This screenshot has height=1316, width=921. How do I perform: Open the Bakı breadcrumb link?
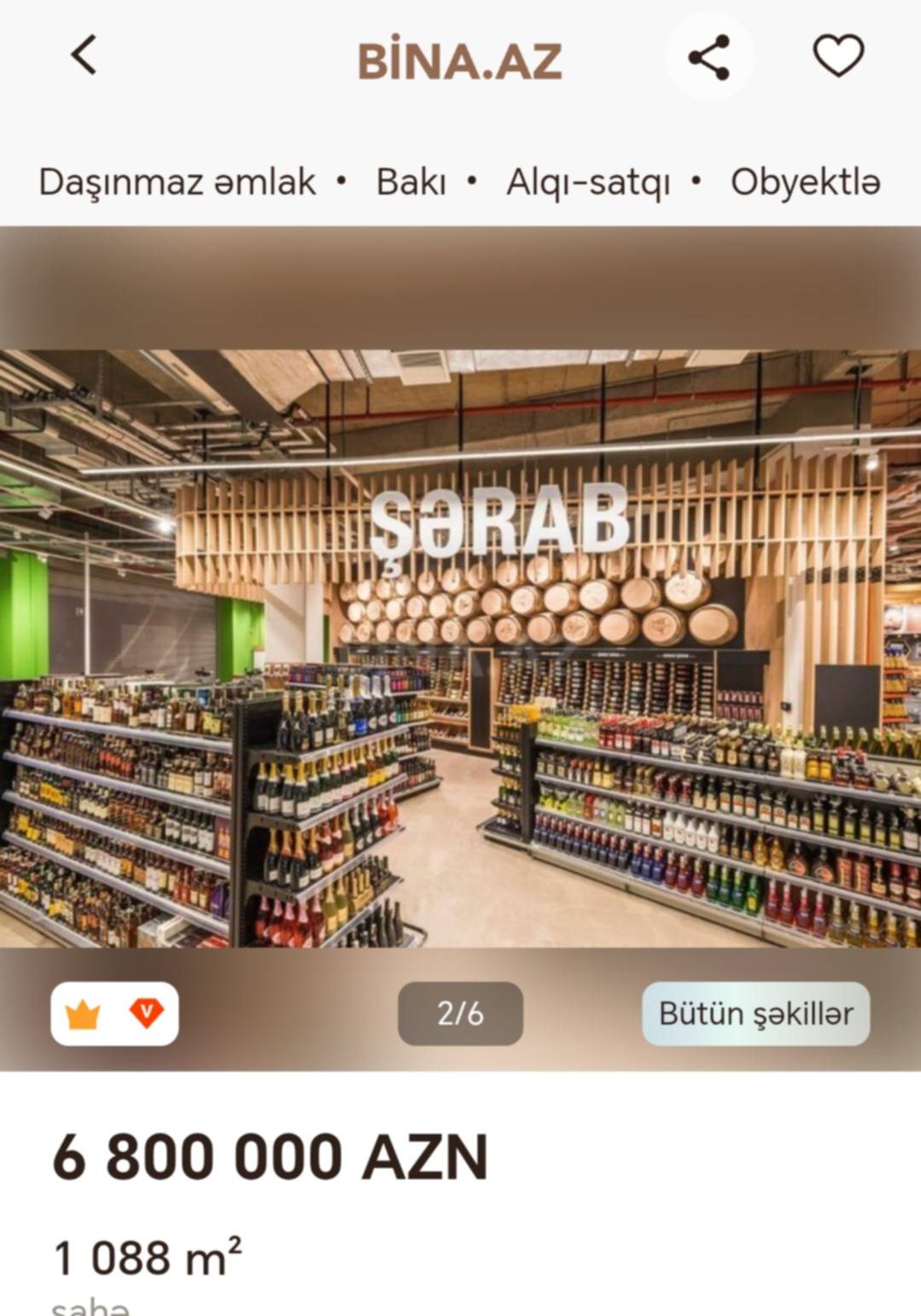coord(411,182)
